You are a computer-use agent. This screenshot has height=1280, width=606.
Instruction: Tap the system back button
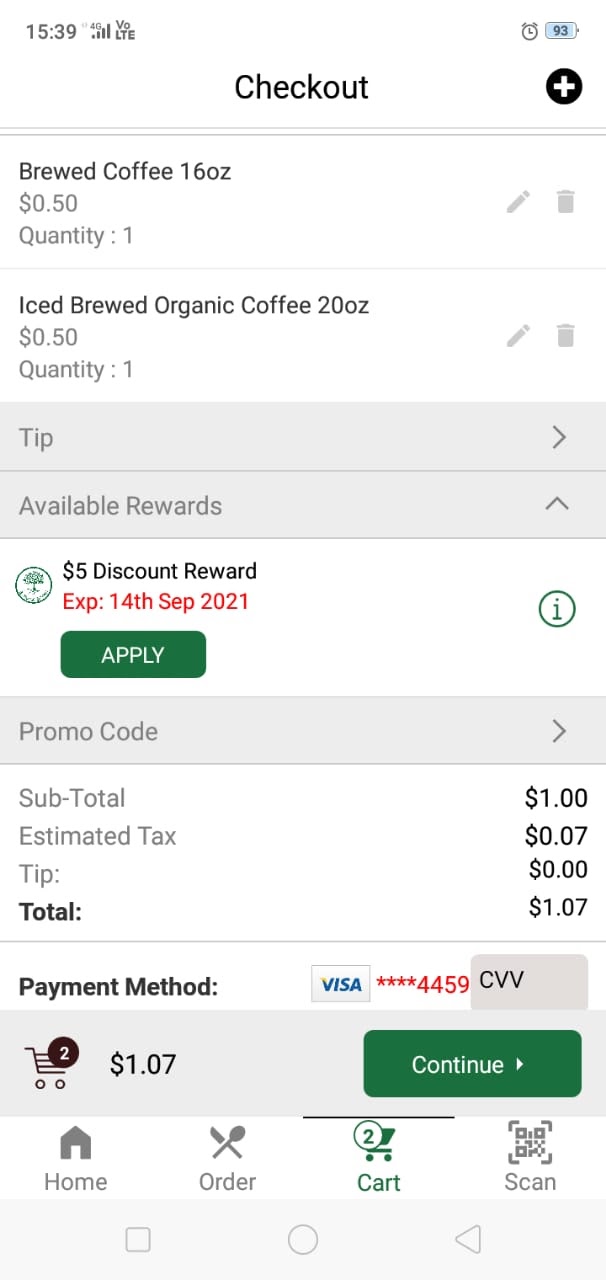(468, 1240)
